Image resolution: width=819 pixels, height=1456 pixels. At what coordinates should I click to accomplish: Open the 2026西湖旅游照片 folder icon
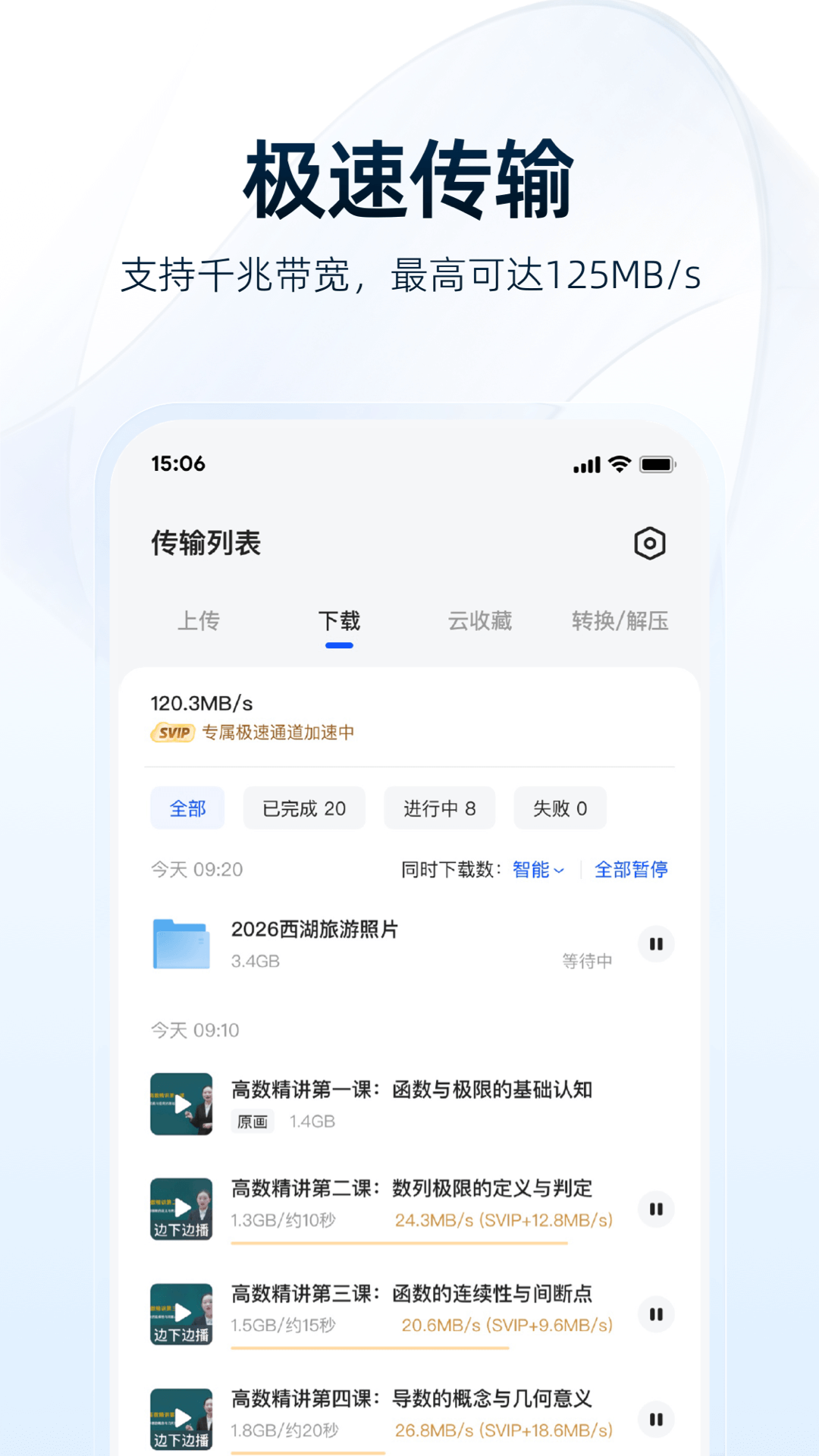[x=181, y=943]
